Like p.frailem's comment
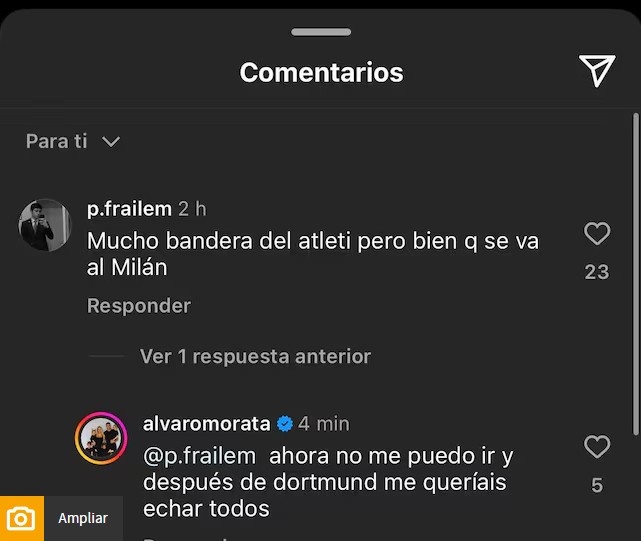641x541 pixels. click(596, 234)
